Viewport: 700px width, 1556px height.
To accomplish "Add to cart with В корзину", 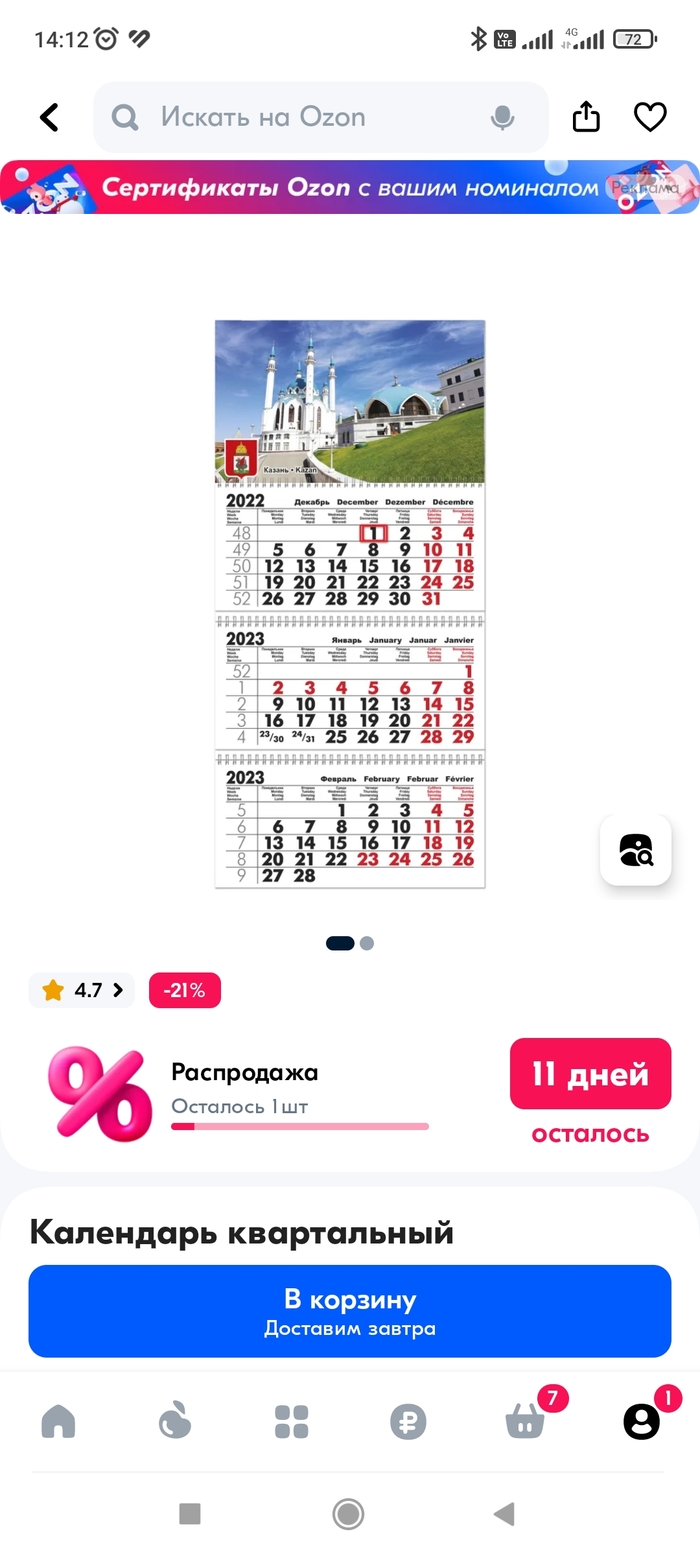I will tap(350, 1311).
